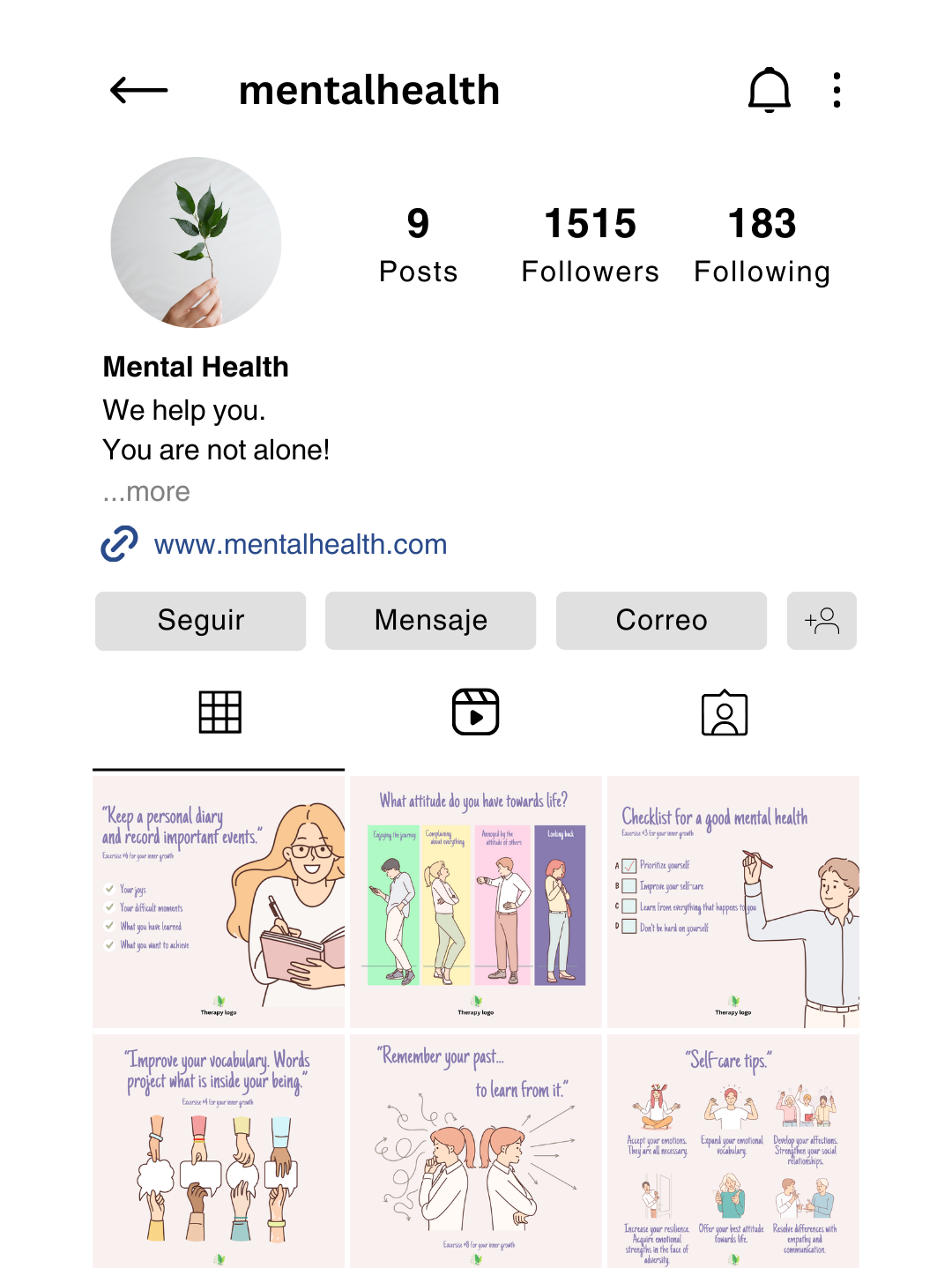This screenshot has width=952, height=1268.
Task: Send a message via Mensaje
Action: coord(430,621)
